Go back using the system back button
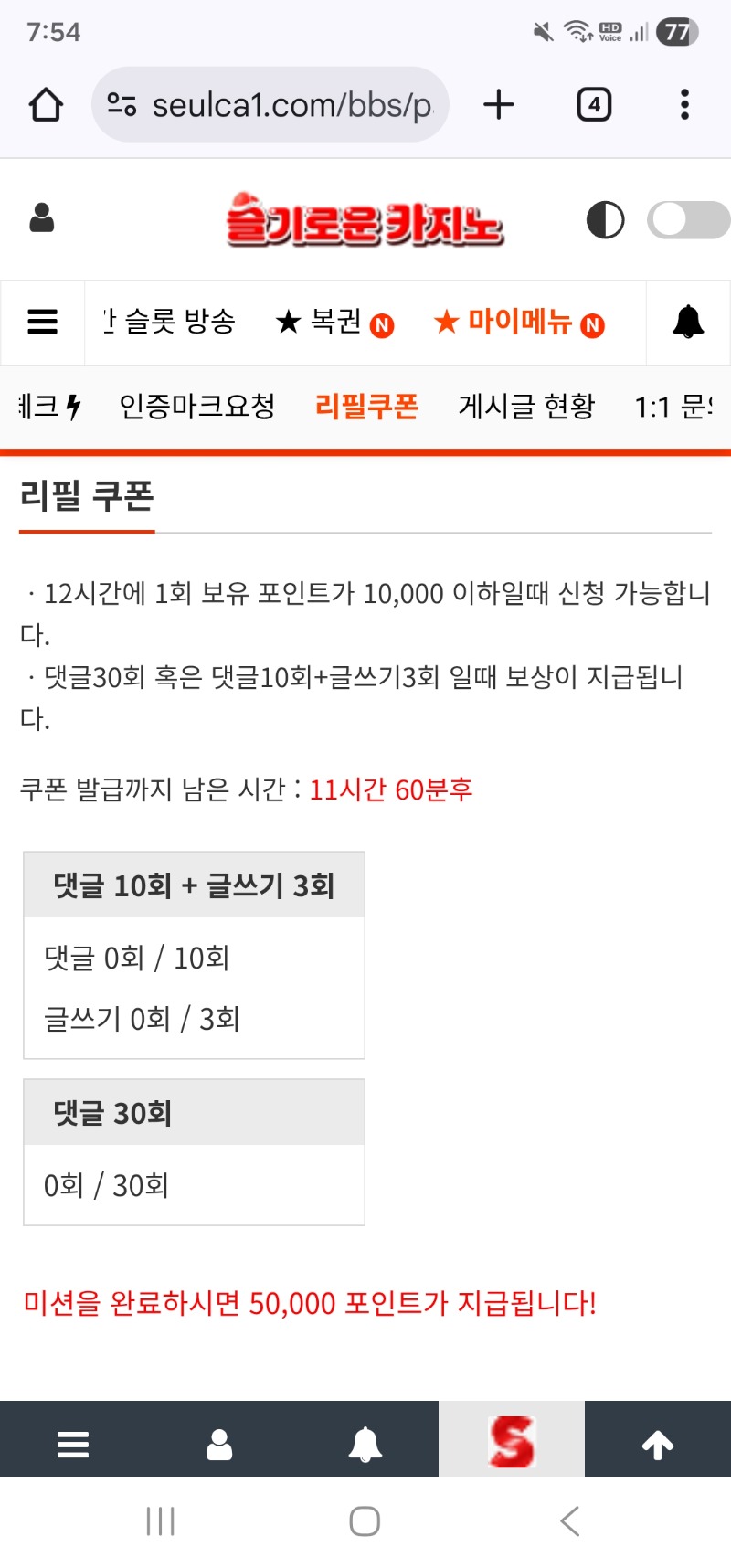The image size is (731, 1568). point(569,1521)
